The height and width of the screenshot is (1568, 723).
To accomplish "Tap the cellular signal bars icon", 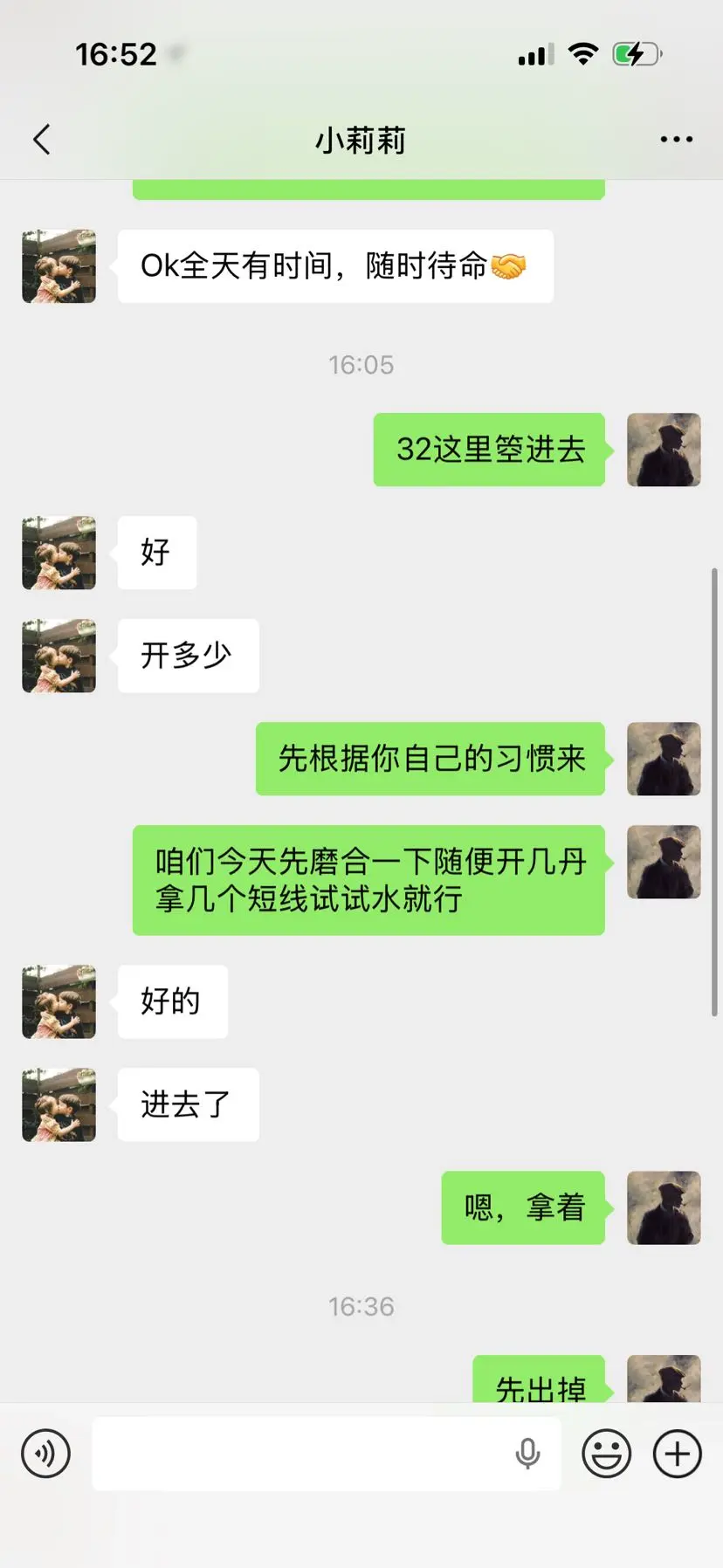I will 535,54.
